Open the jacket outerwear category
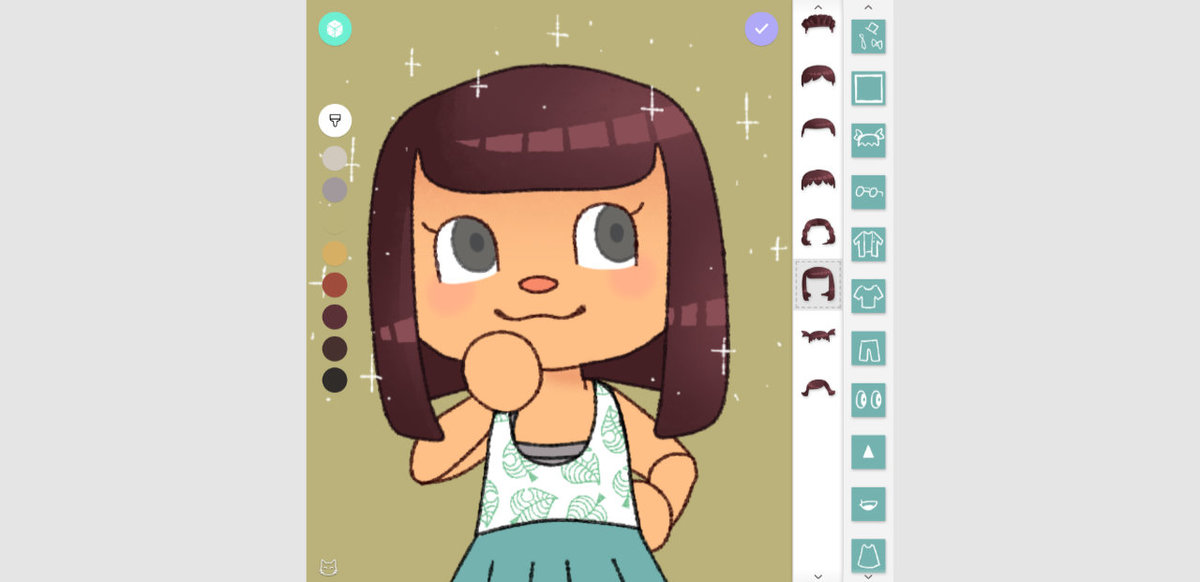Image resolution: width=1200 pixels, height=582 pixels. 868,244
